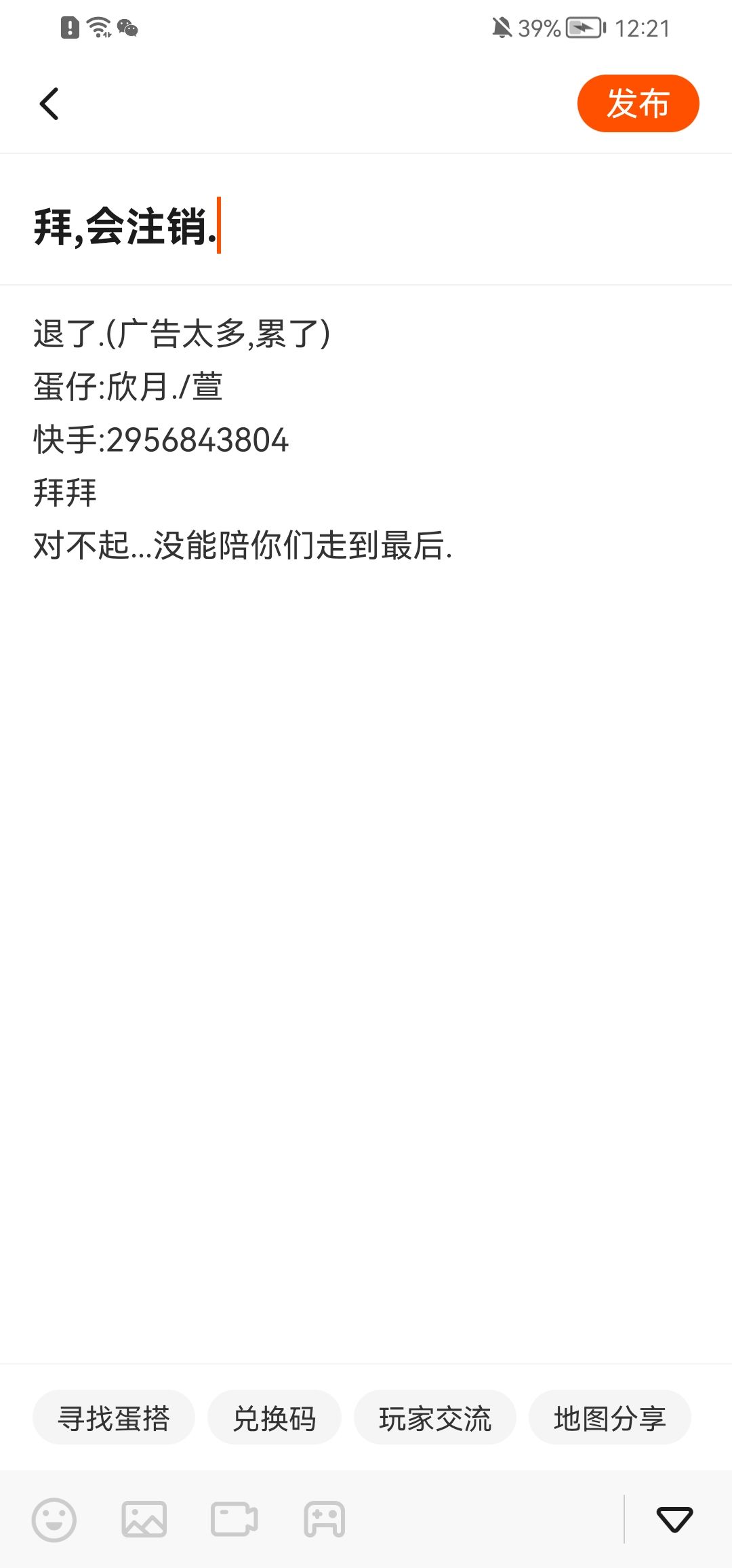Publish the post with 发布 button

[638, 103]
